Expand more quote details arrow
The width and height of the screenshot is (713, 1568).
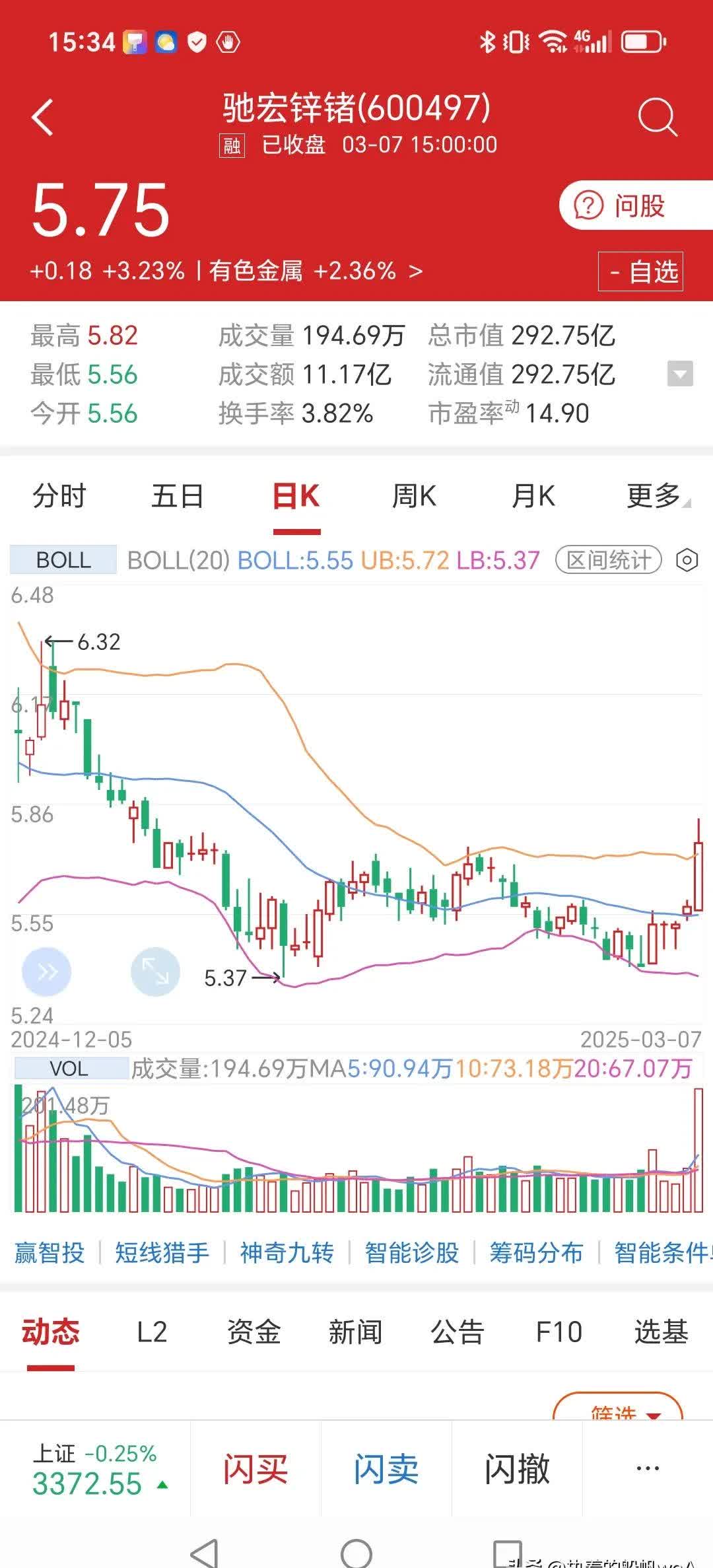[x=680, y=374]
